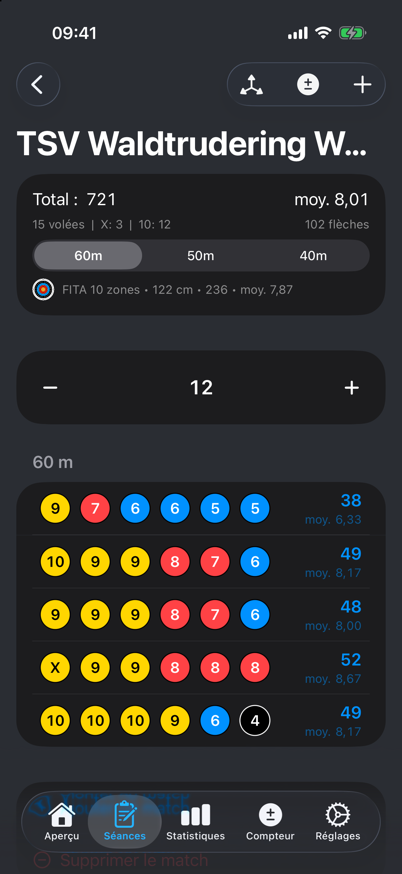Viewport: 402px width, 874px height.
Task: Open the volley ending with a 4
Action: [201, 721]
